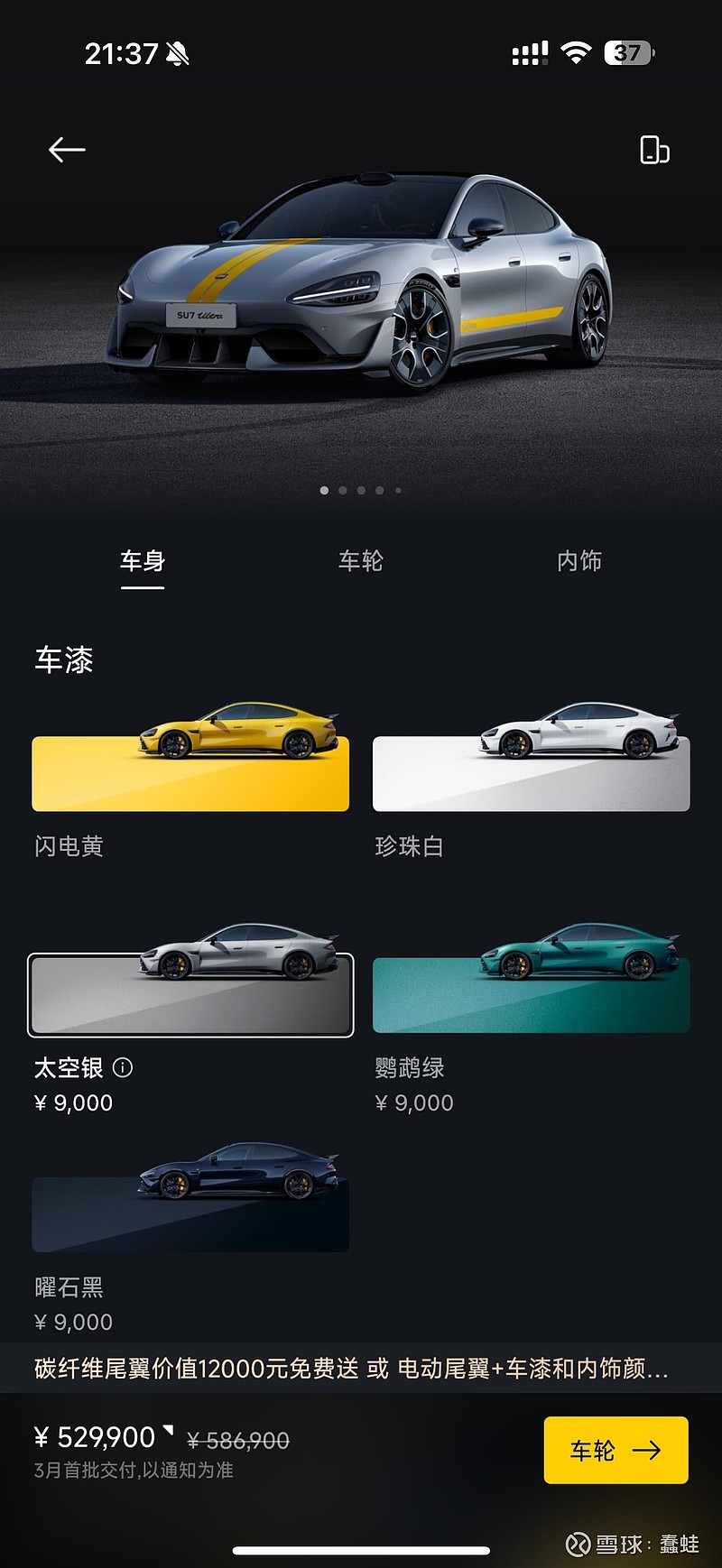
Task: Go back with the arrow icon
Action: (x=67, y=150)
